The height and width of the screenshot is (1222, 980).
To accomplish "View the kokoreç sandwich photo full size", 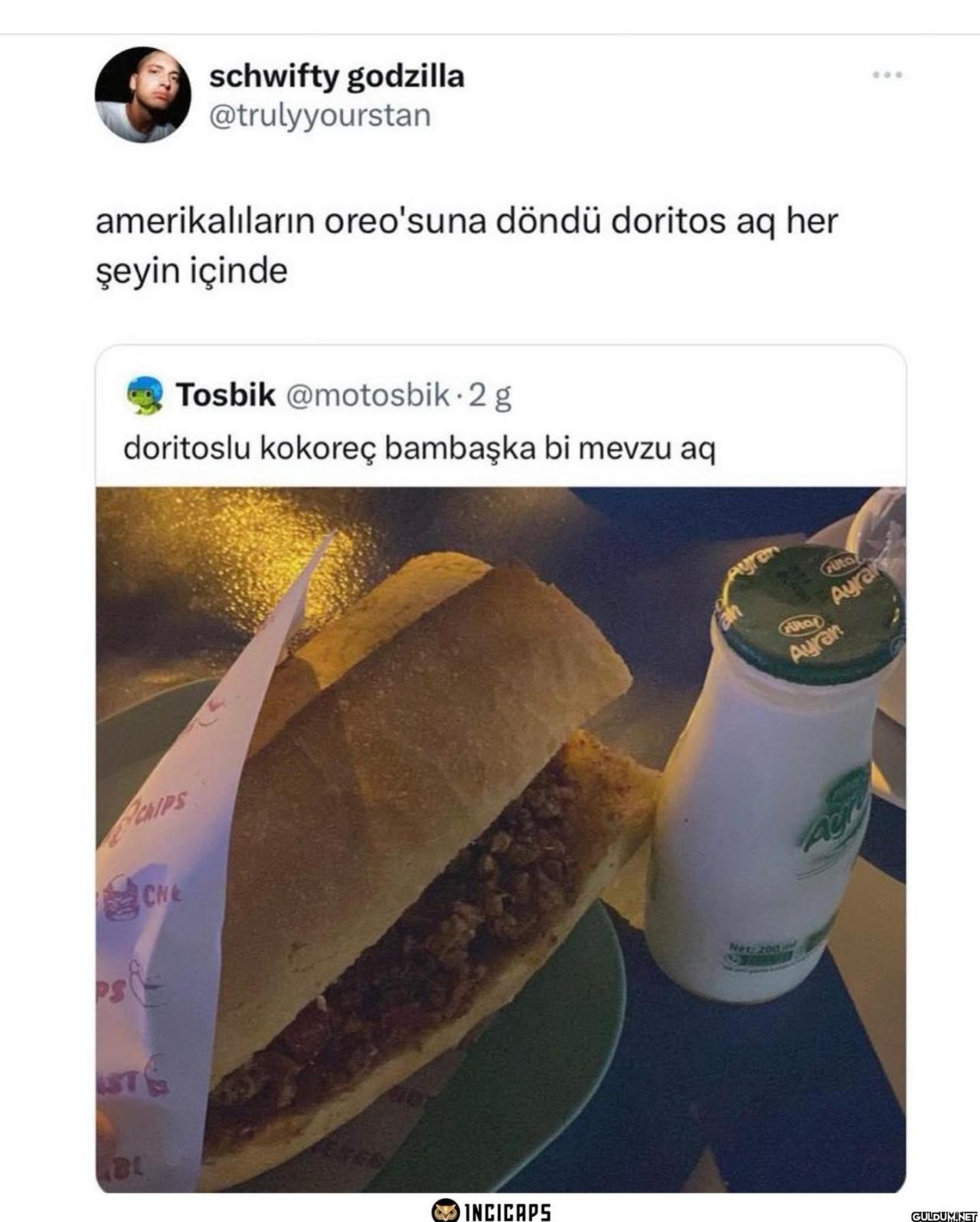I will click(x=501, y=838).
